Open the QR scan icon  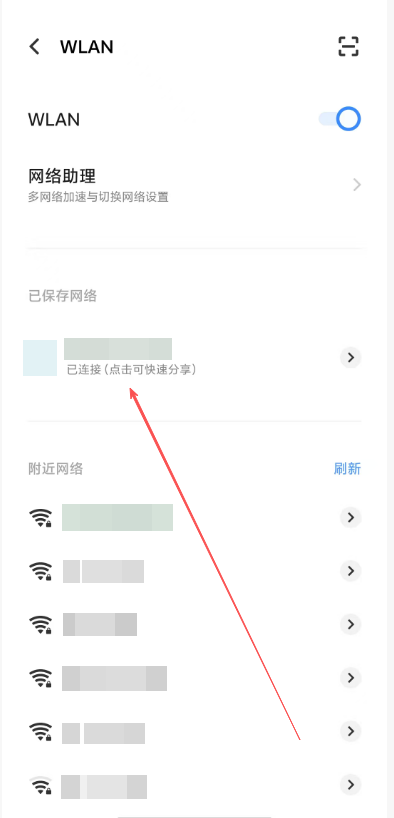point(349,46)
